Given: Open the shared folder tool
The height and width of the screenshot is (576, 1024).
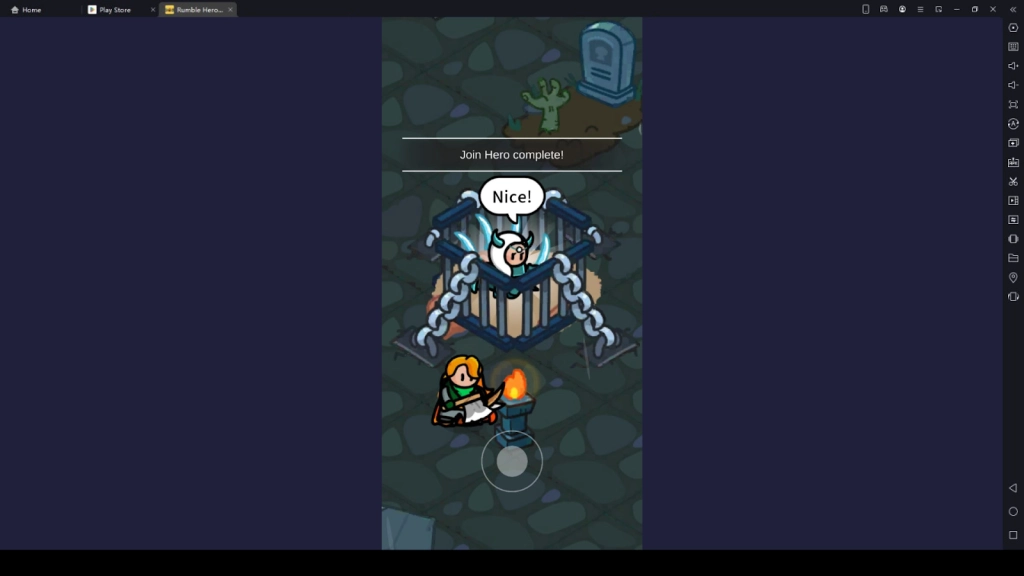Looking at the screenshot, I should pyautogui.click(x=1013, y=258).
